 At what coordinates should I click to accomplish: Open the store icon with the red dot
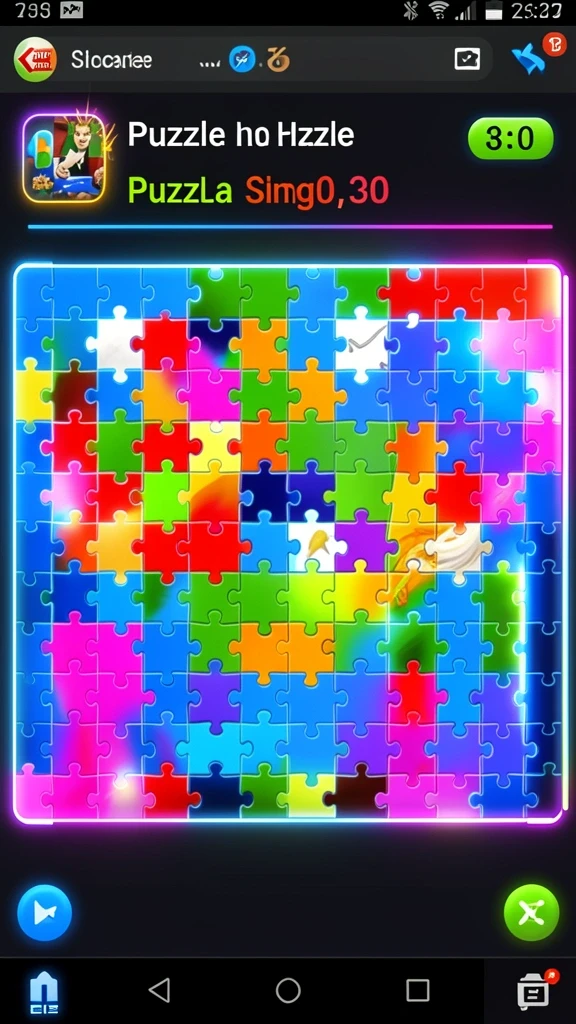(x=536, y=991)
